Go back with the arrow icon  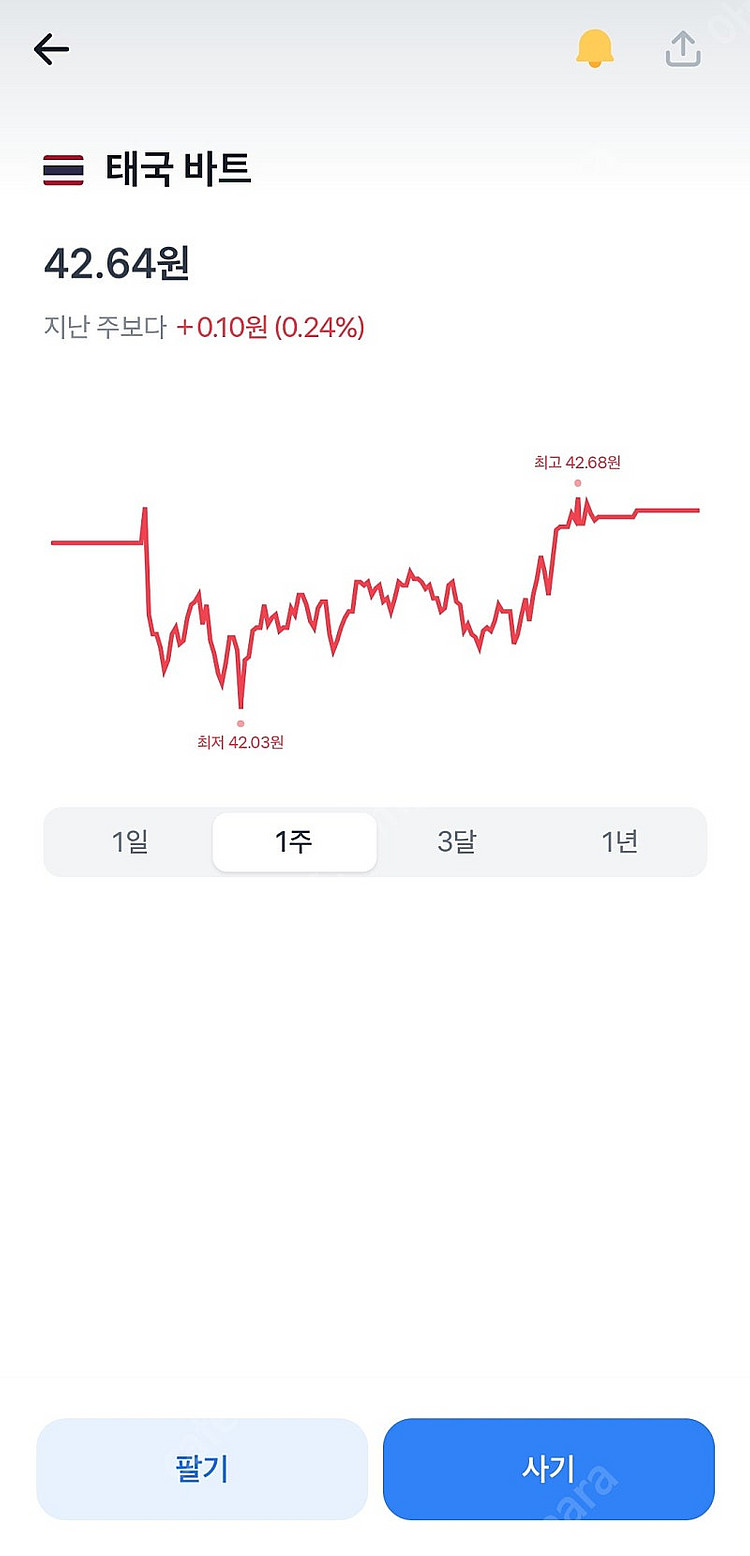pos(51,49)
